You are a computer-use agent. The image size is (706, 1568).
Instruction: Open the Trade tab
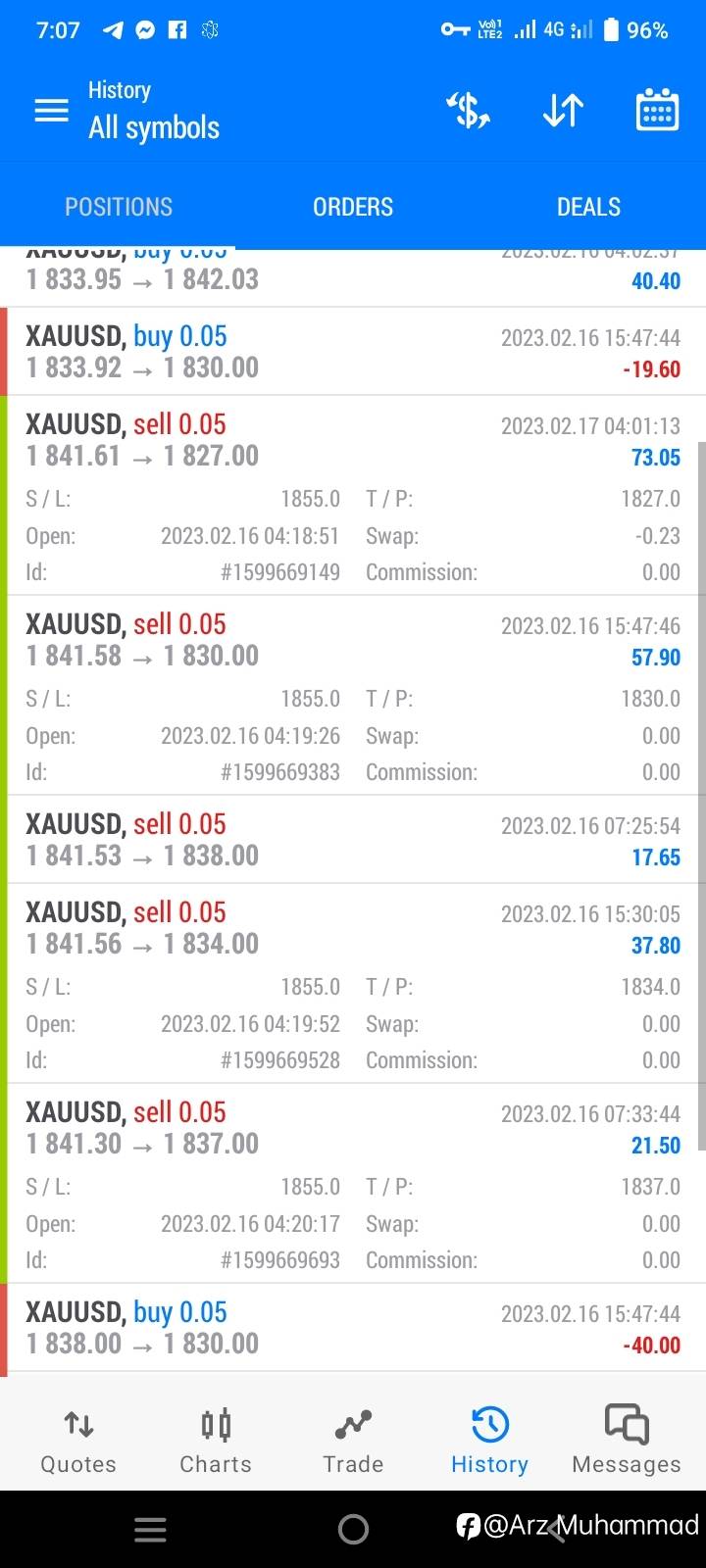pos(353,1441)
